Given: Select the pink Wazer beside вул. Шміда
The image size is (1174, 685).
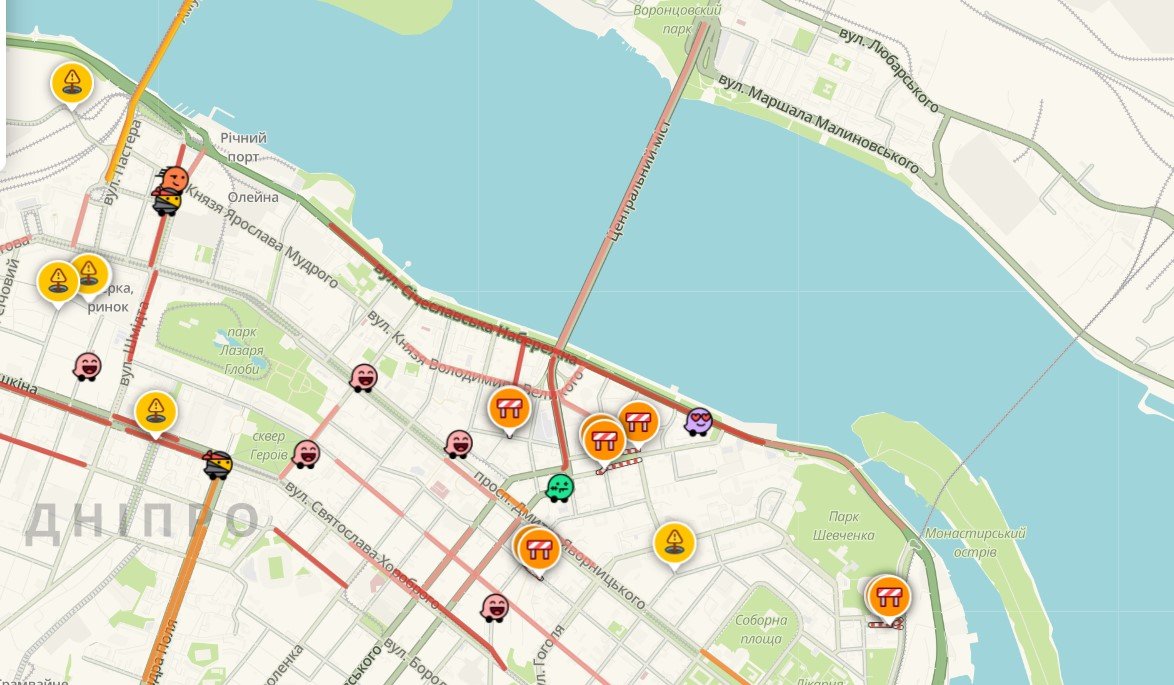Looking at the screenshot, I should pyautogui.click(x=88, y=367).
